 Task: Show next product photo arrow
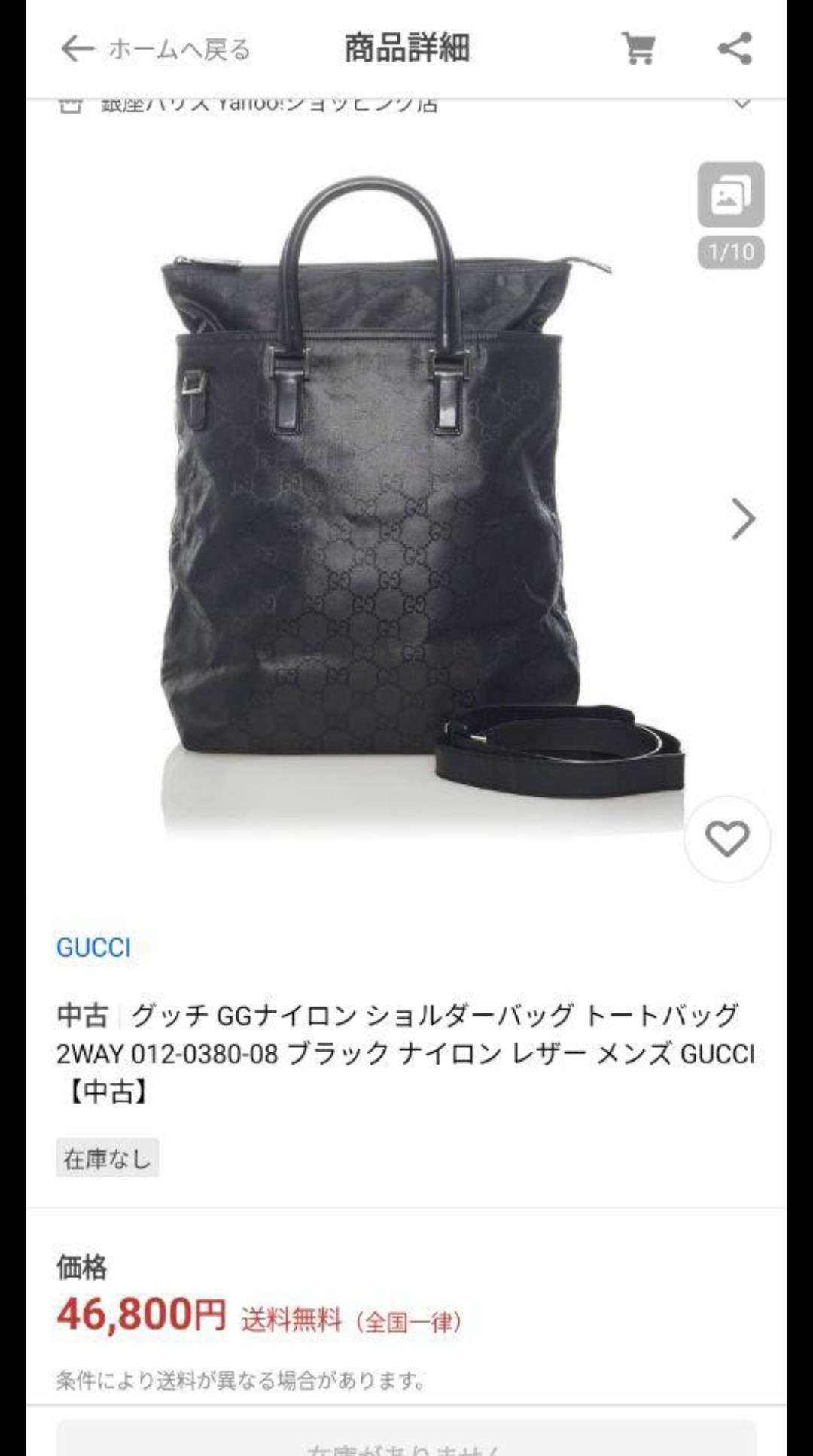742,519
